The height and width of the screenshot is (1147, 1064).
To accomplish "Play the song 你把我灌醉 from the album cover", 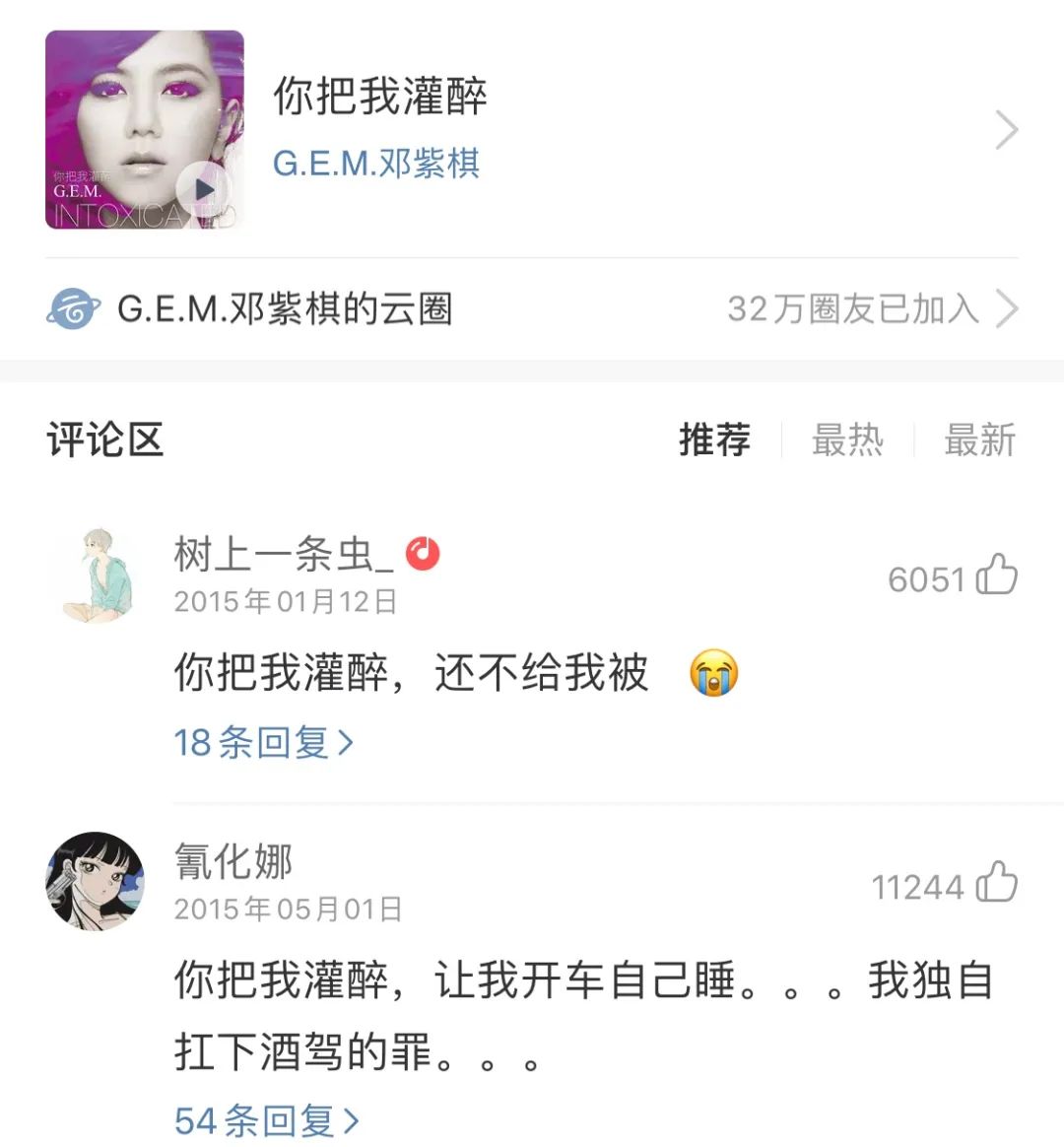I will point(204,188).
